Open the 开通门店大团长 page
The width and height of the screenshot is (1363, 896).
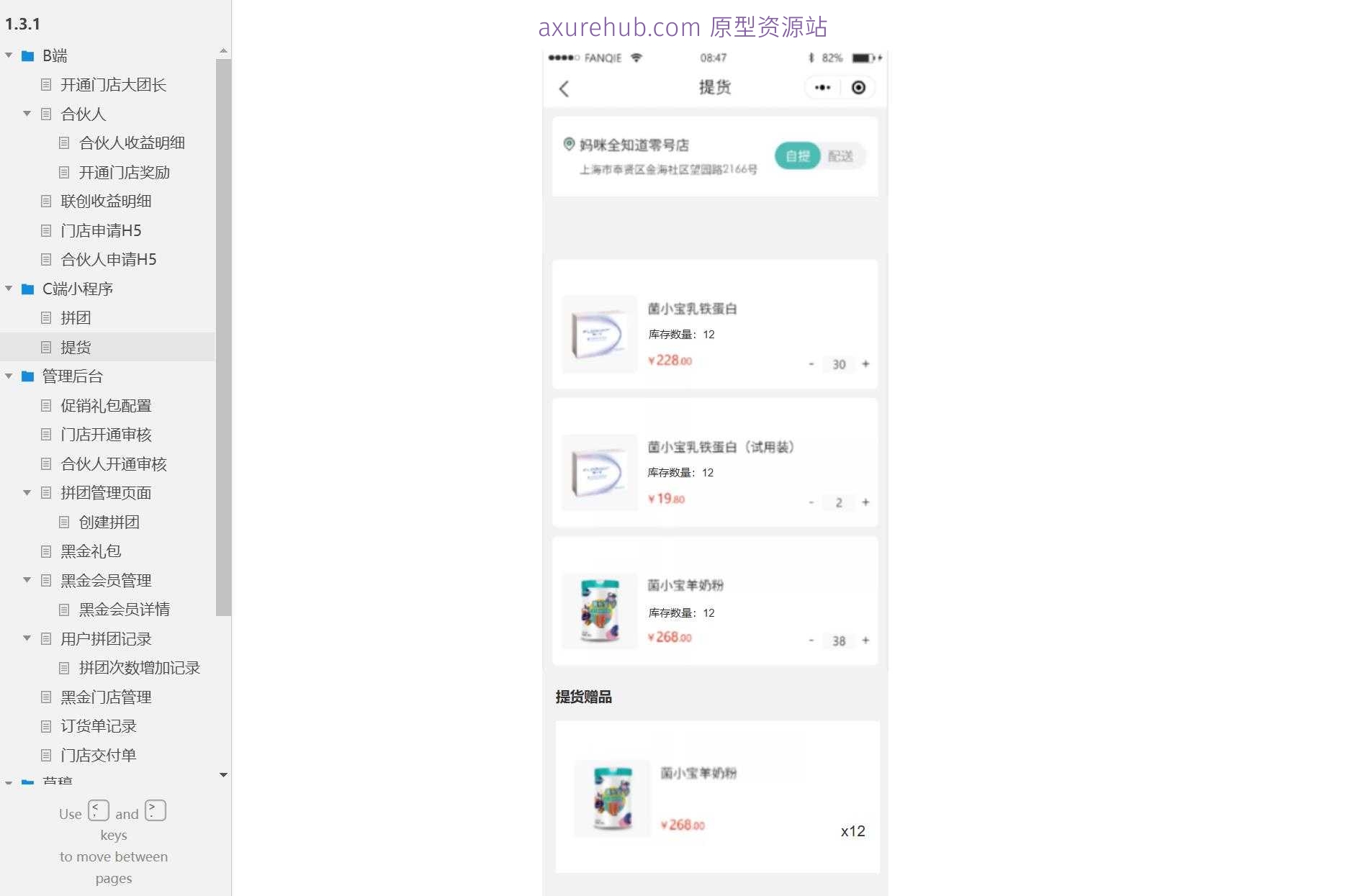coord(113,85)
